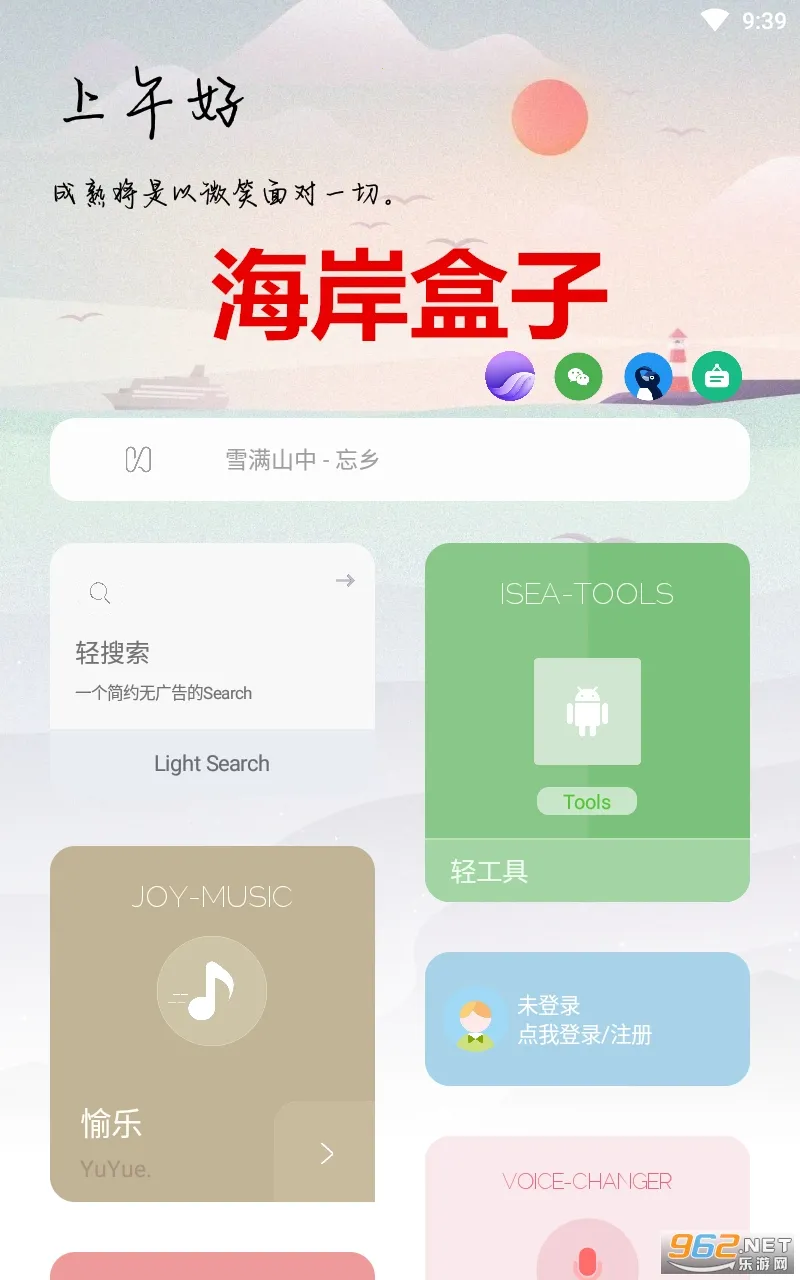Tap the green signboard icon
Viewport: 800px width, 1280px height.
point(717,377)
